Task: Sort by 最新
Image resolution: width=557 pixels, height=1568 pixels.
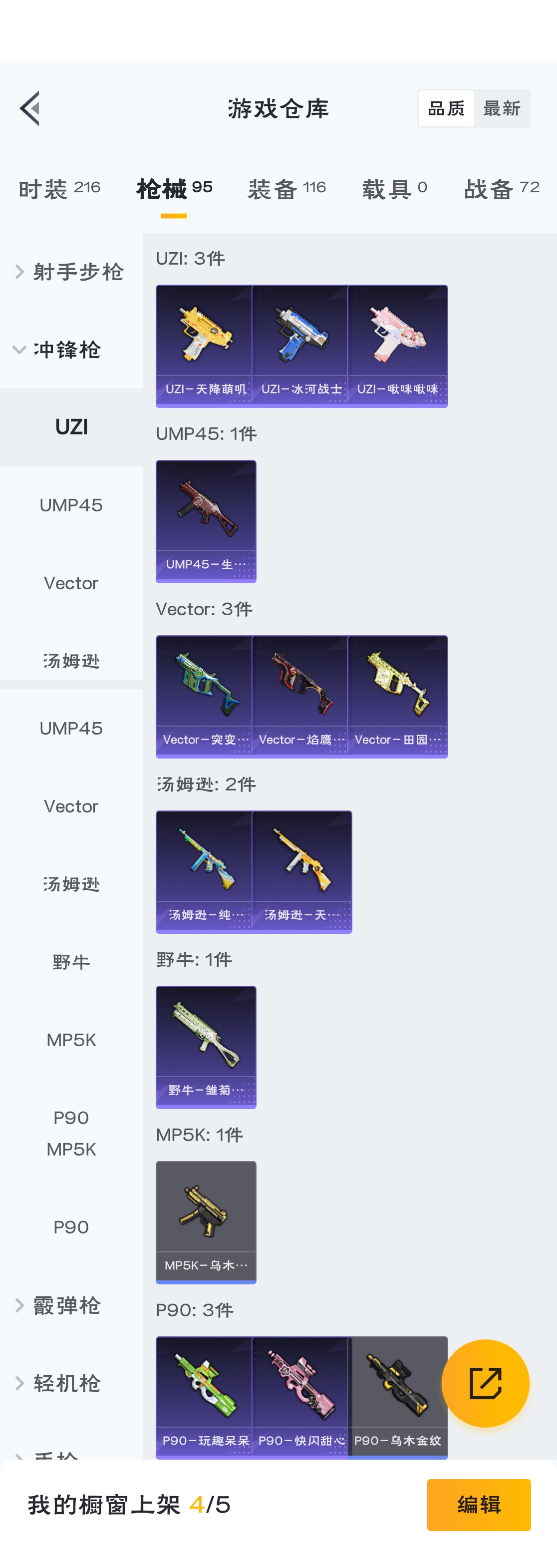Action: coord(502,108)
